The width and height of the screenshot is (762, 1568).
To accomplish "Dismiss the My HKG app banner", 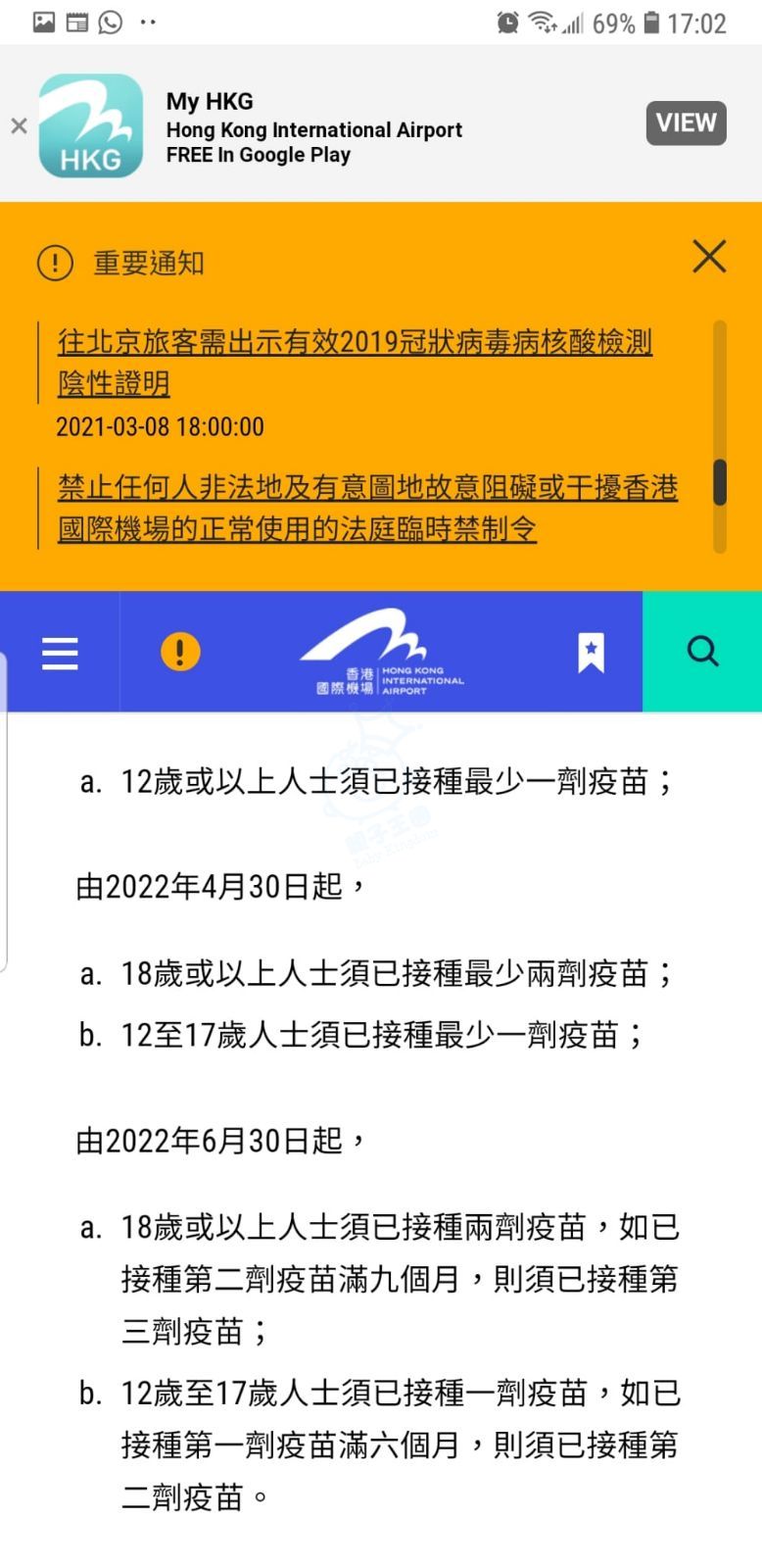I will (19, 125).
